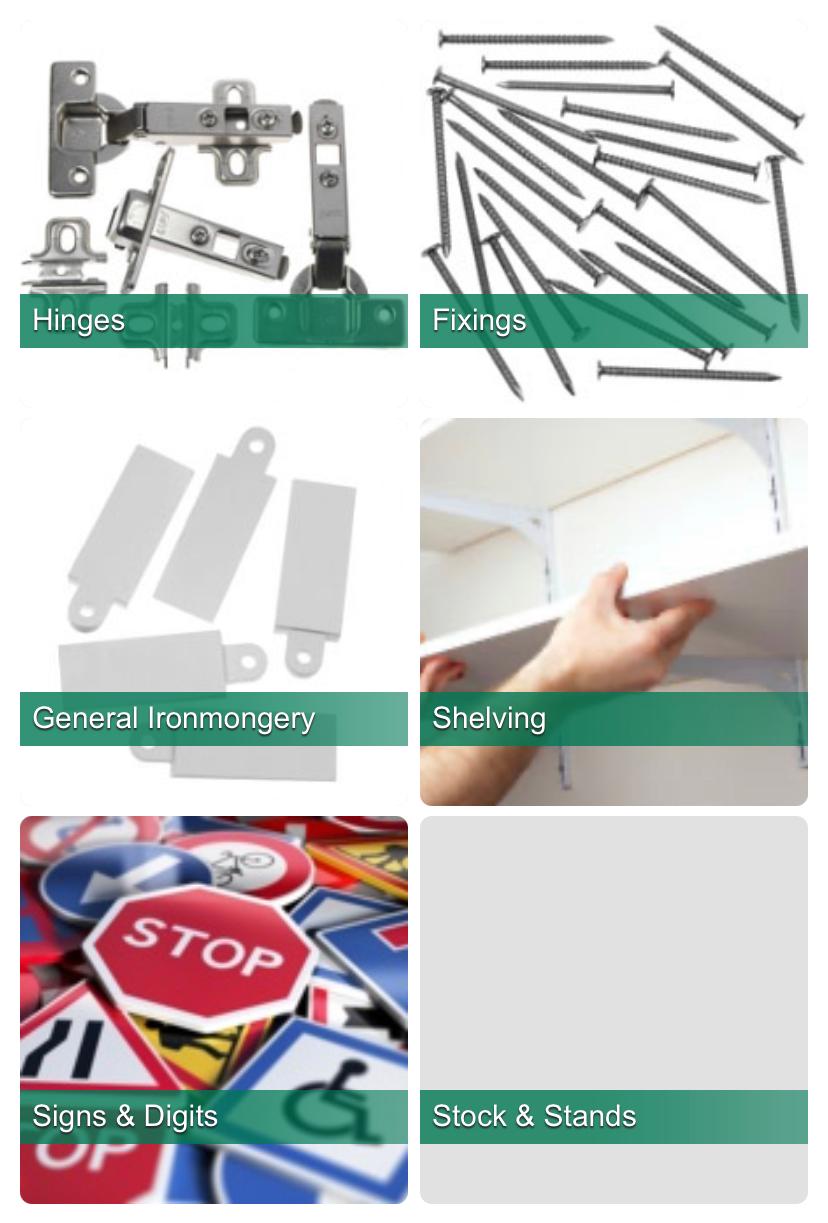
Task: Browse the Fixings category
Action: click(x=613, y=212)
